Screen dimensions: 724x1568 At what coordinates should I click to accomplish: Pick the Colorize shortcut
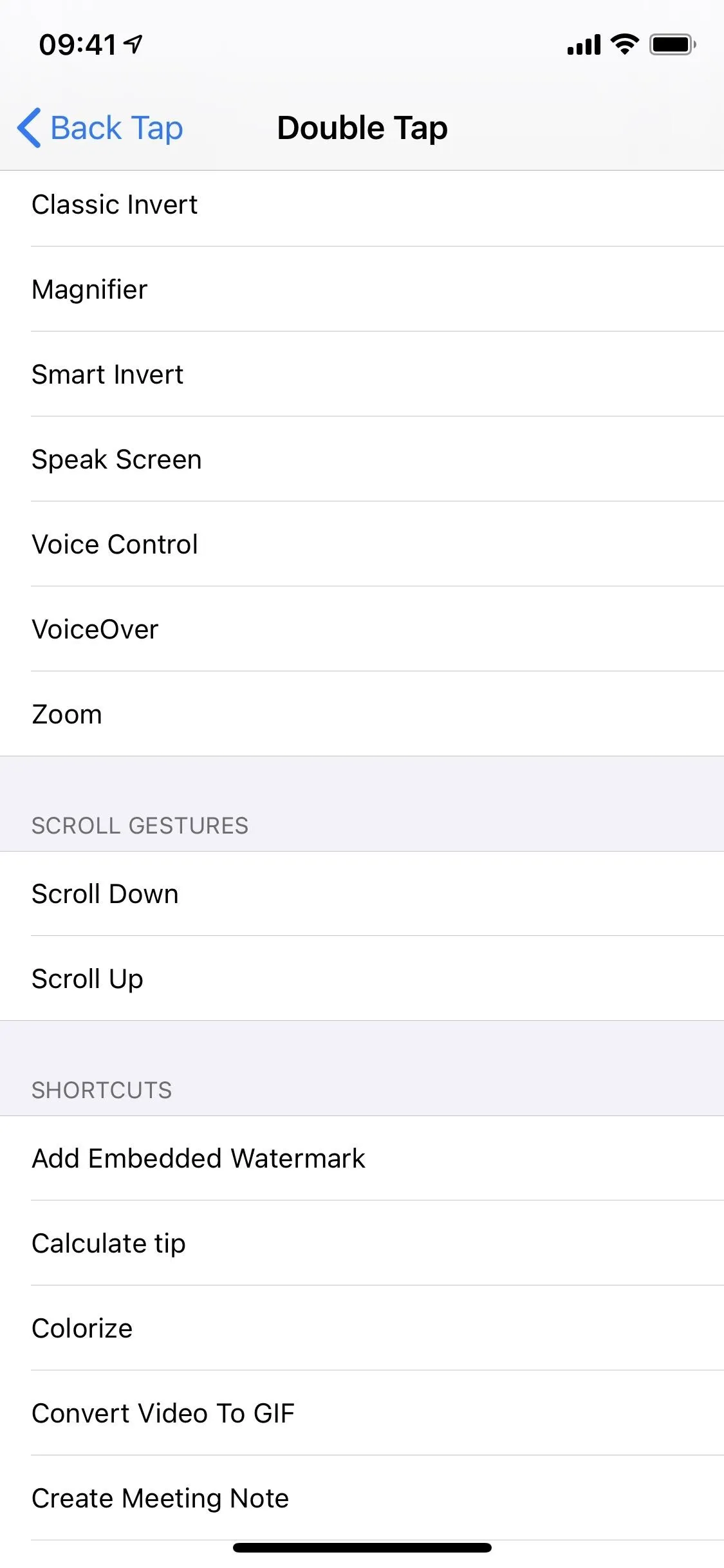pos(362,1328)
